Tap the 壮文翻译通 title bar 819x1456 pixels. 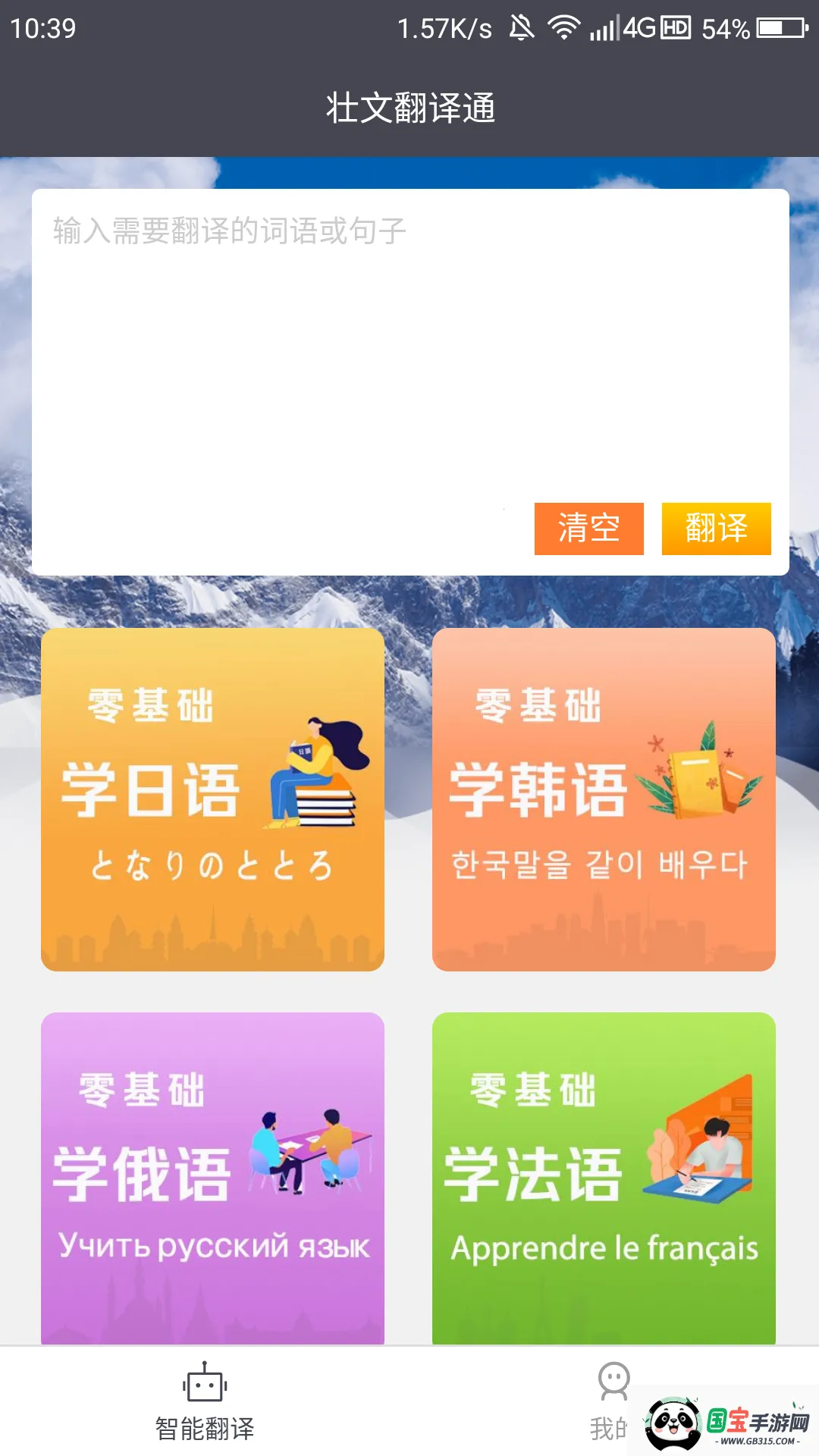pyautogui.click(x=409, y=108)
